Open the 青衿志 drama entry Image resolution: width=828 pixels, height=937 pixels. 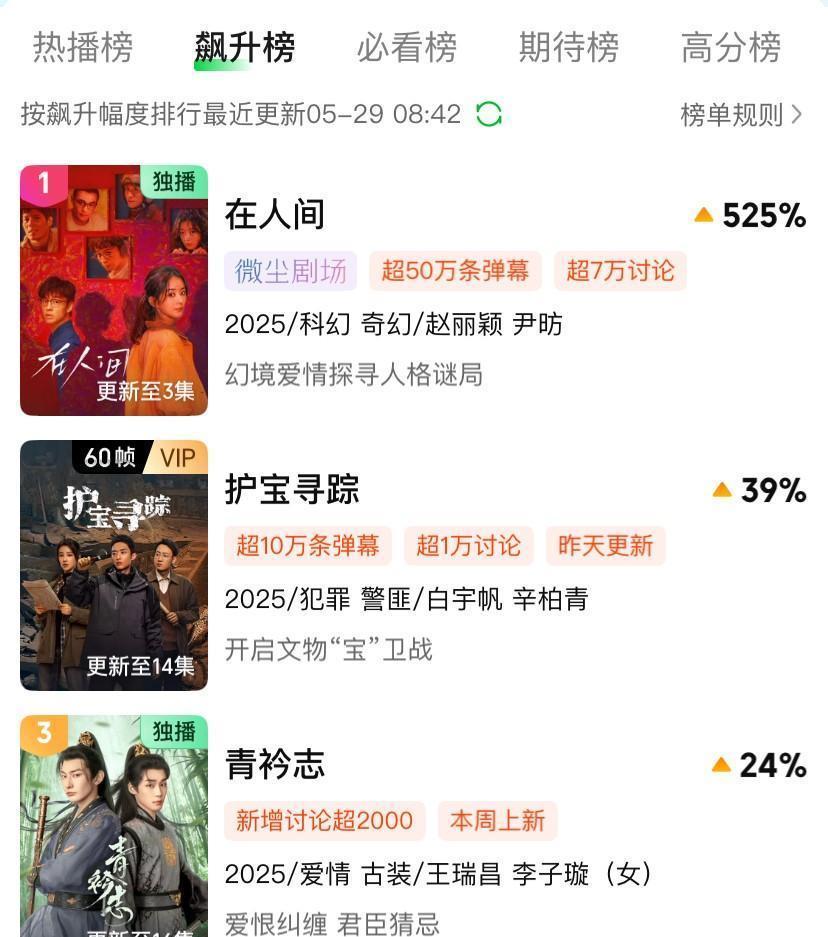click(x=275, y=765)
